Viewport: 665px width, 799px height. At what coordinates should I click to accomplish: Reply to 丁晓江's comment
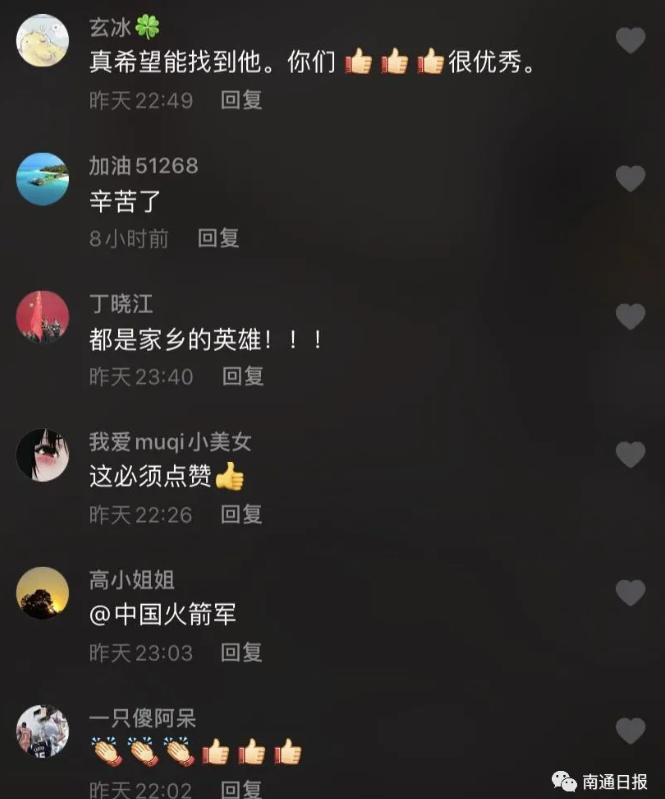[x=242, y=376]
